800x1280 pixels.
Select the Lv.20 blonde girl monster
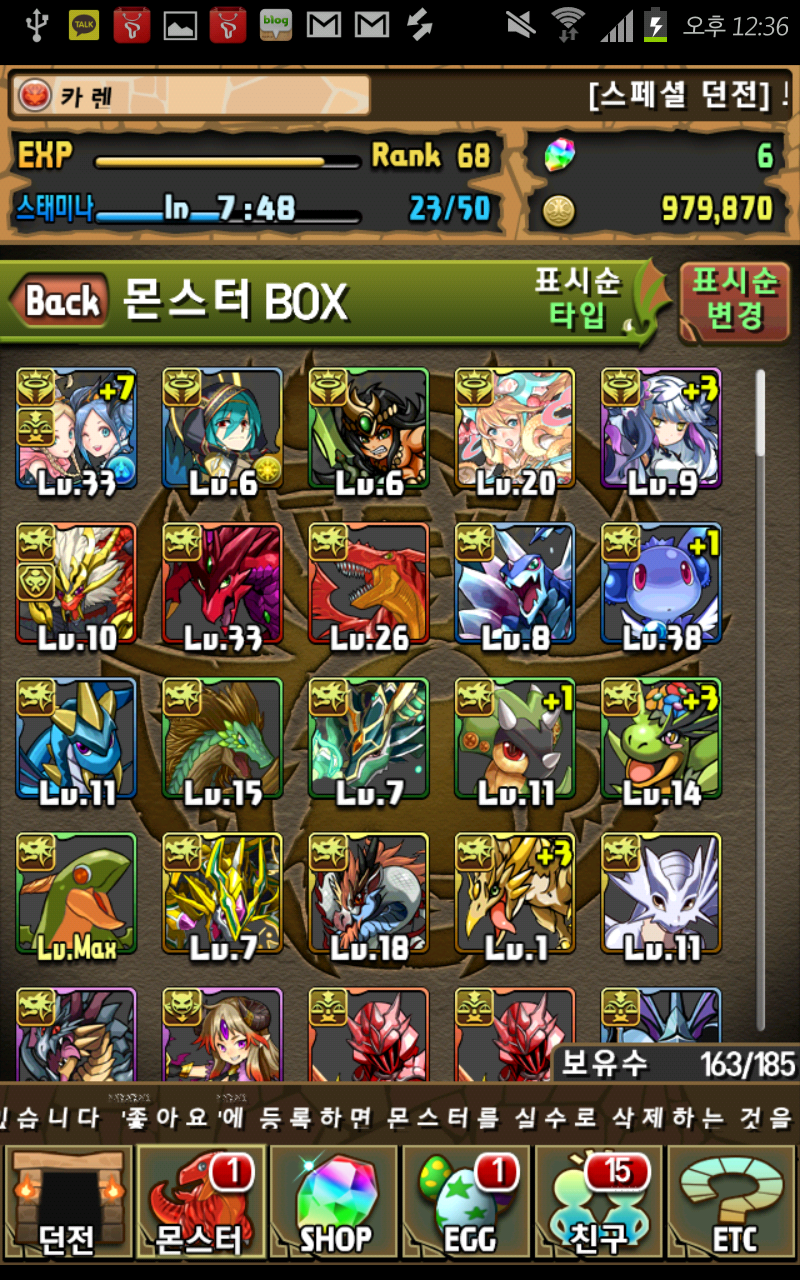[514, 430]
